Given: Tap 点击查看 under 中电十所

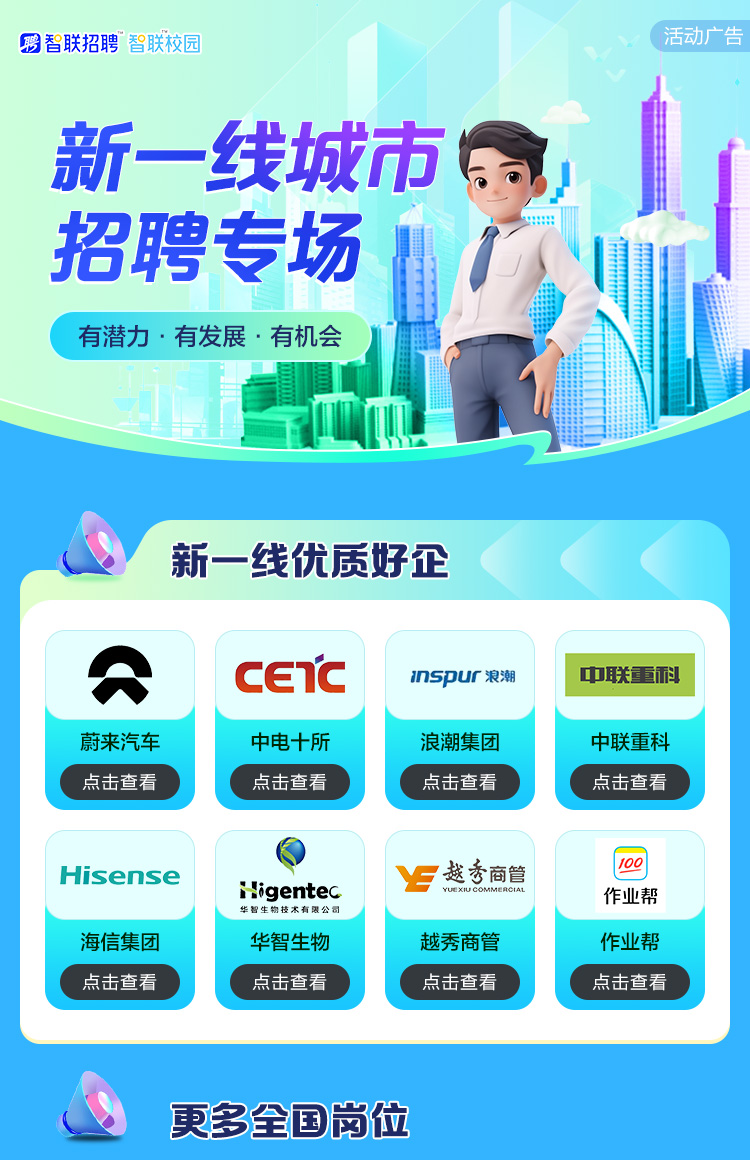Looking at the screenshot, I should [x=290, y=782].
